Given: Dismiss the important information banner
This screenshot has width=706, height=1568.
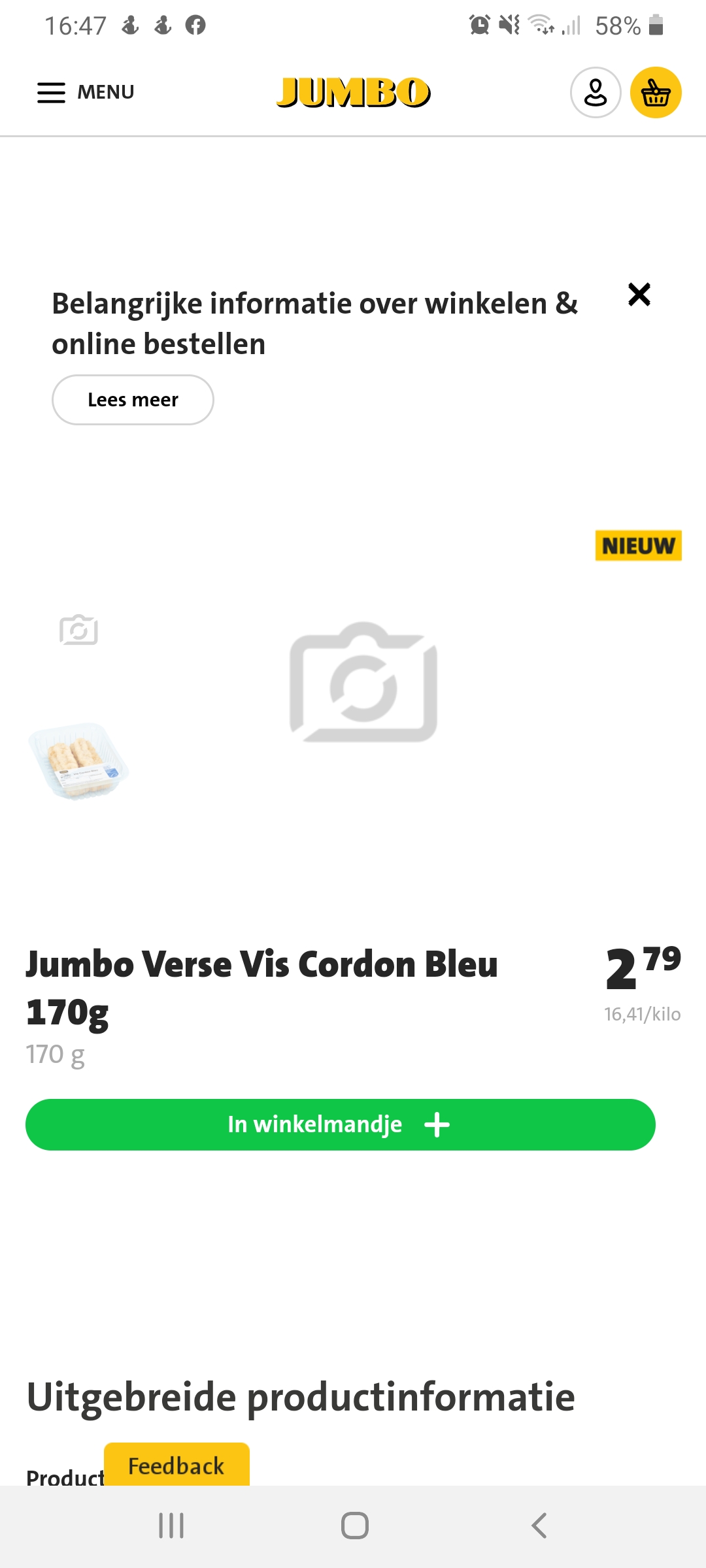Looking at the screenshot, I should [639, 295].
